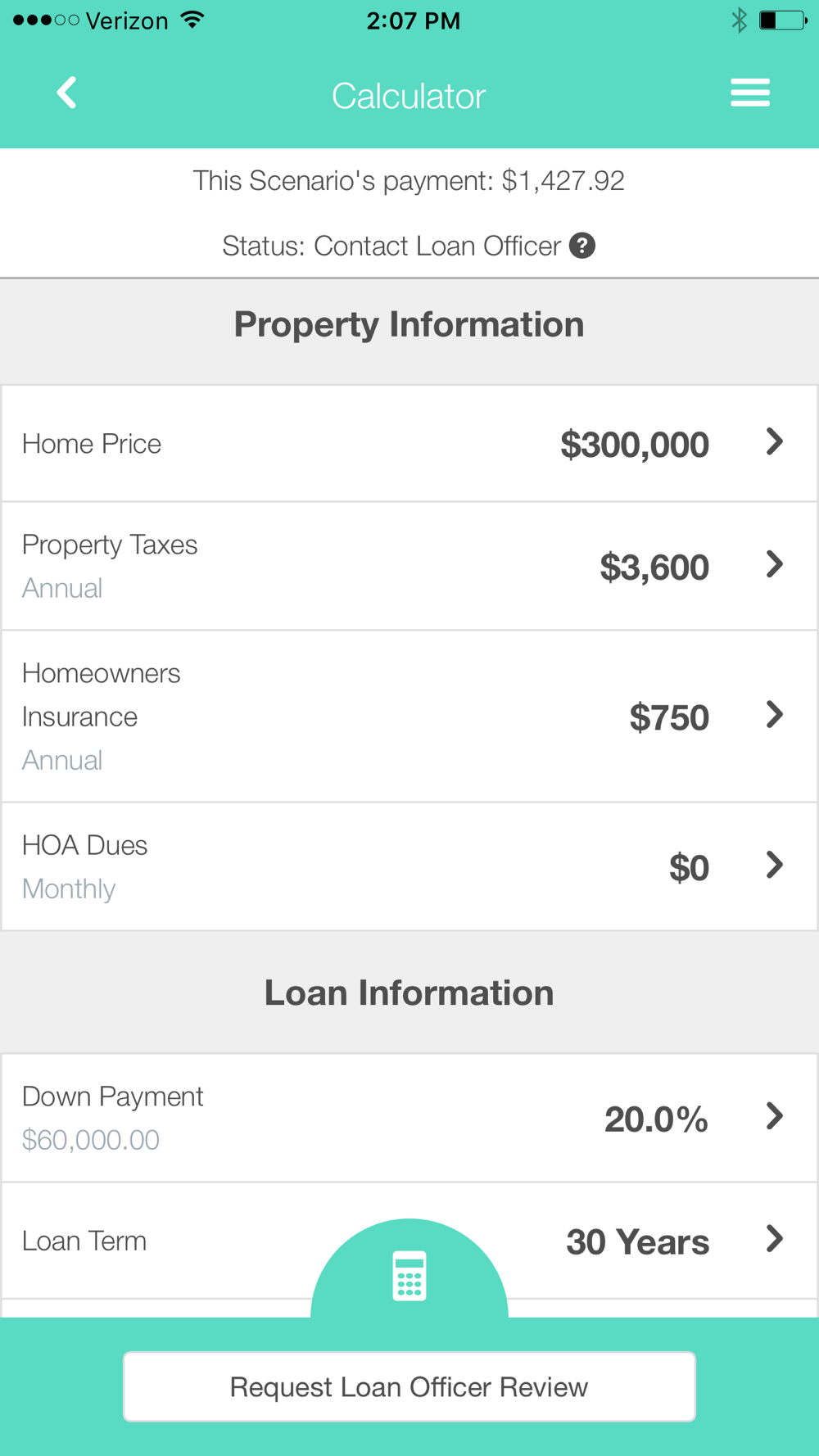Tap the status help question mark
This screenshot has width=819, height=1456.
(582, 246)
